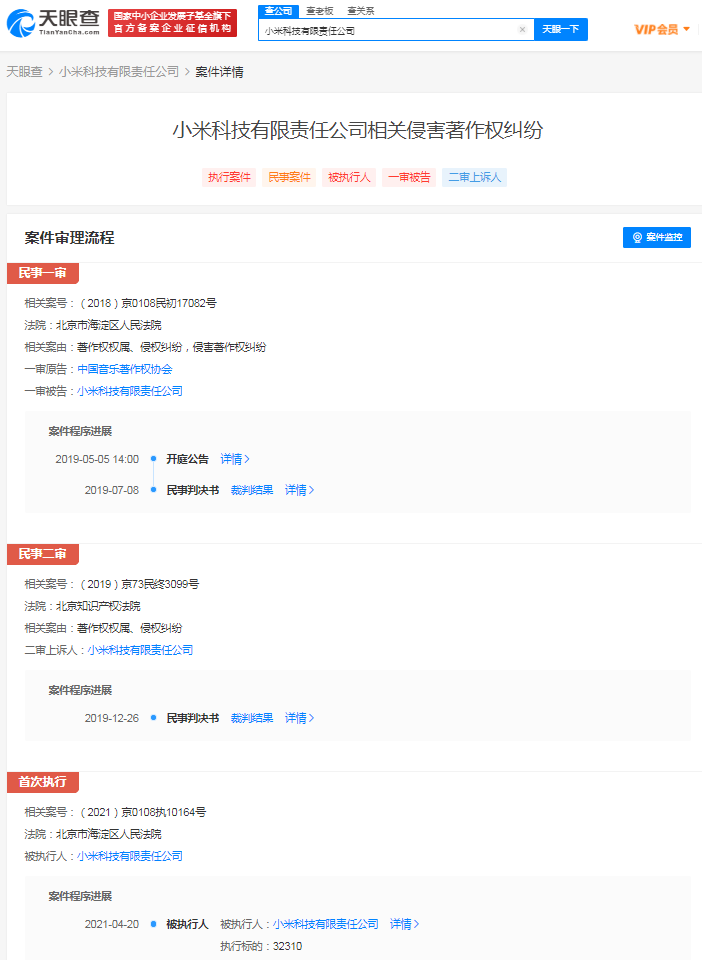Switch to the 查老板 search tab
This screenshot has height=960, width=702.
pyautogui.click(x=319, y=10)
